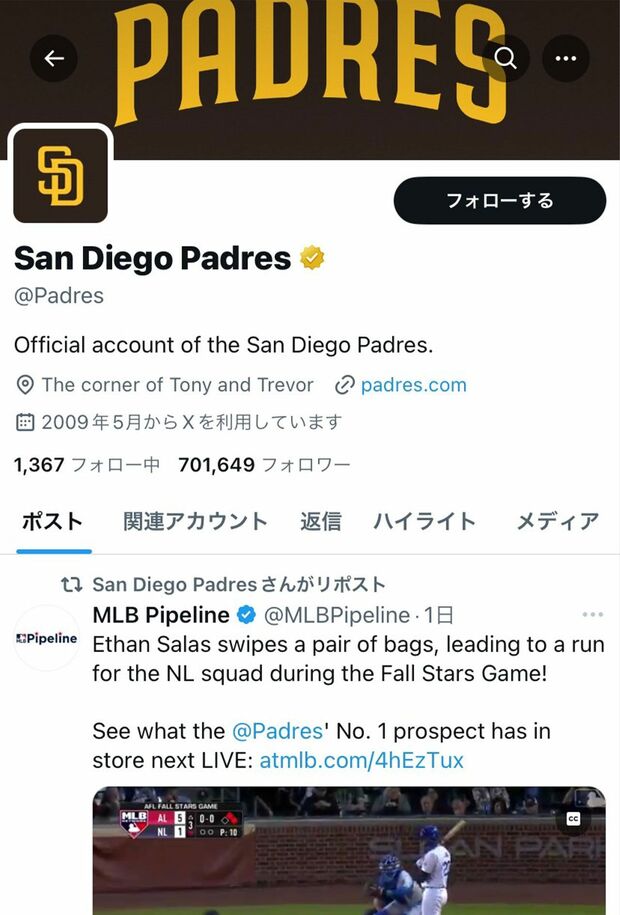620x915 pixels.
Task: Select the ポスト tab
Action: [x=52, y=521]
